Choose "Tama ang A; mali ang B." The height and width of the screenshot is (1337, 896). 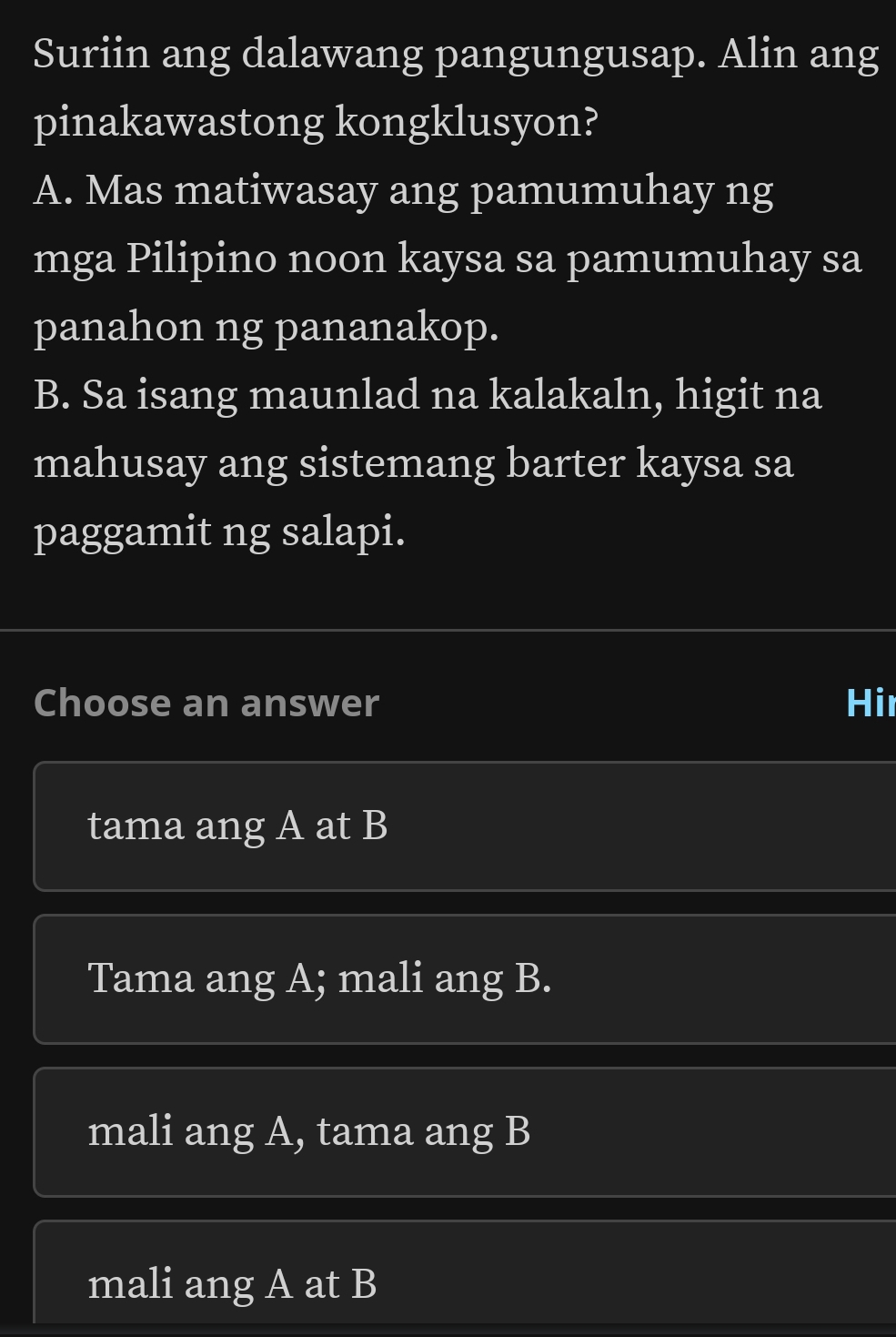tap(464, 978)
